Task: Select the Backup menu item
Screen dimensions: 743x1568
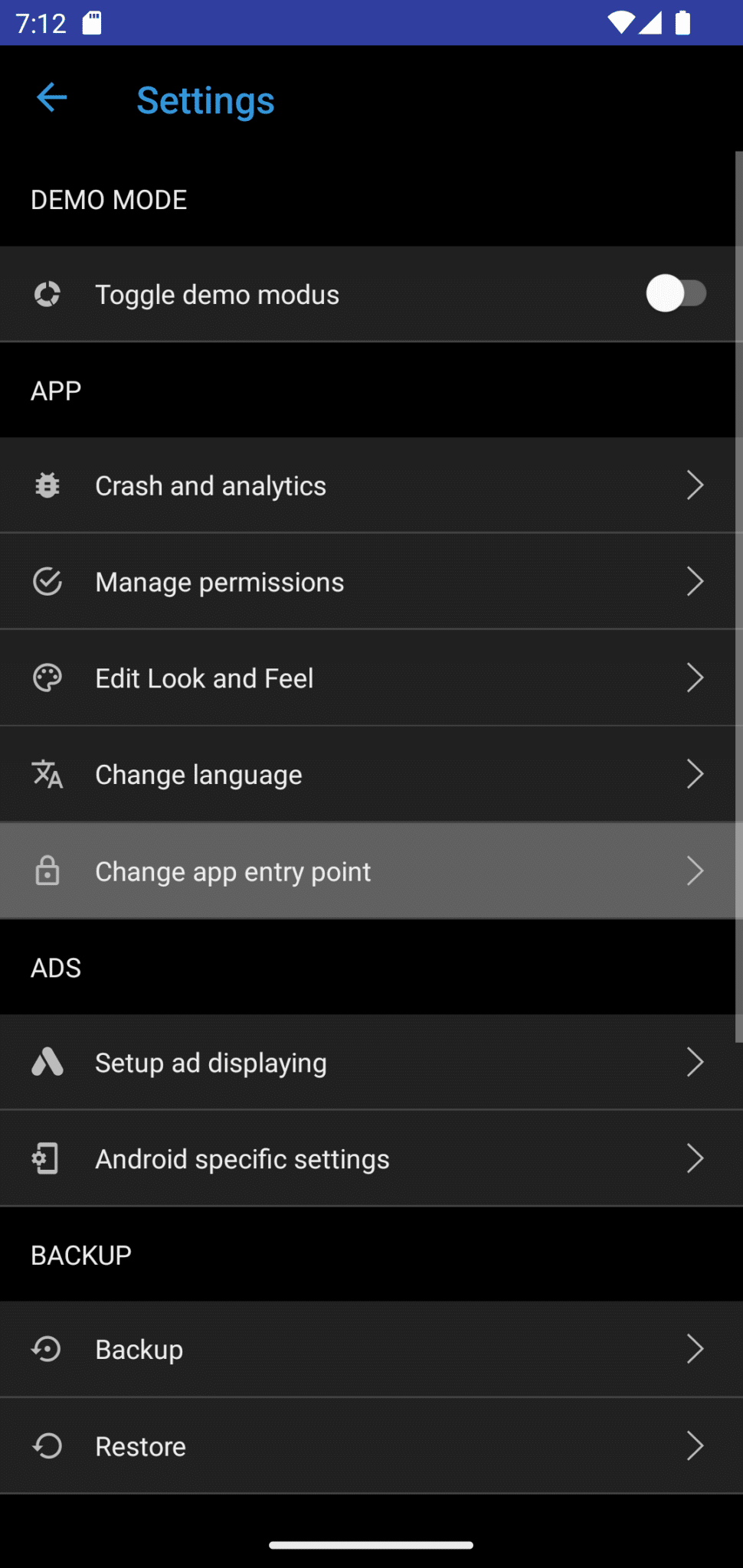Action: 371,1350
